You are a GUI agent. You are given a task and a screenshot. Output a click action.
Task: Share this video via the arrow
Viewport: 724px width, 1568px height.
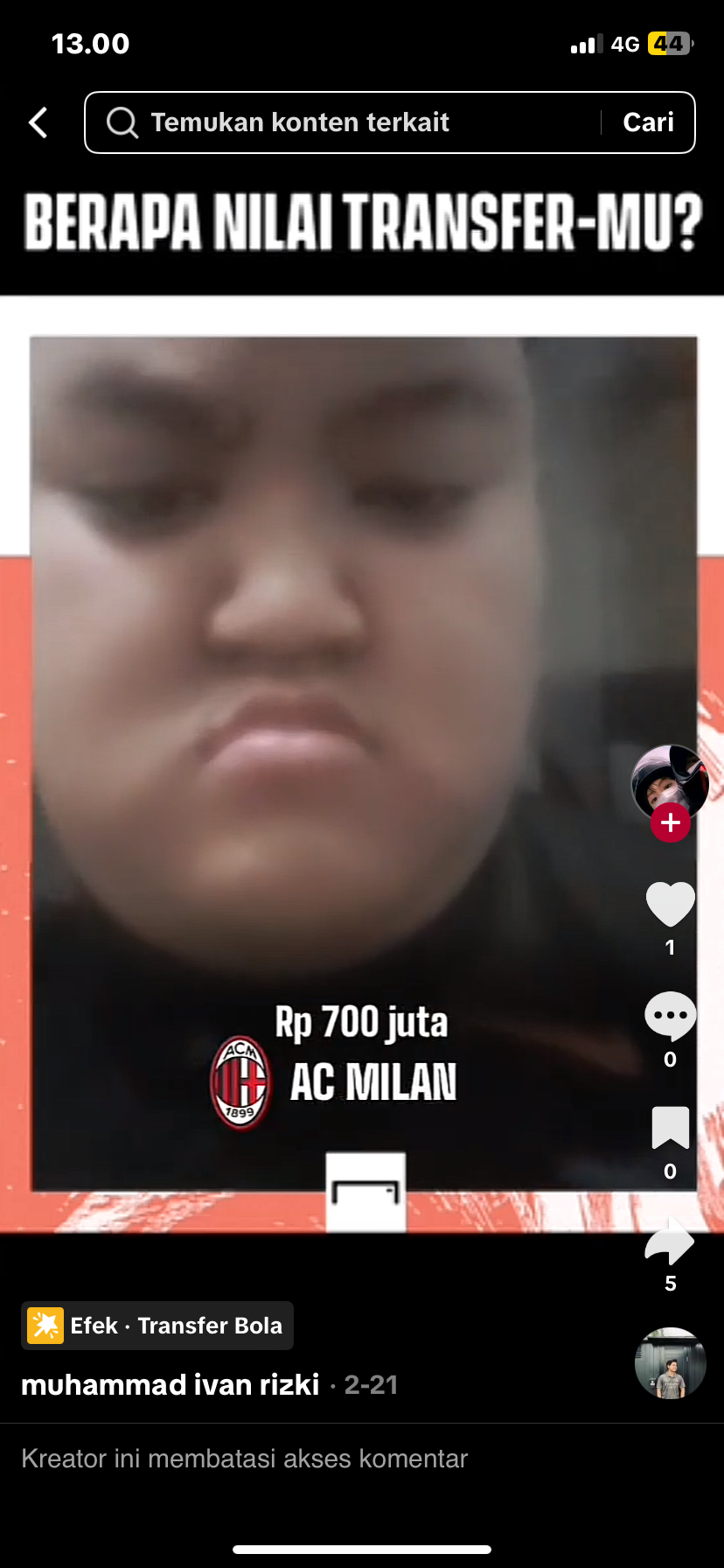670,1242
